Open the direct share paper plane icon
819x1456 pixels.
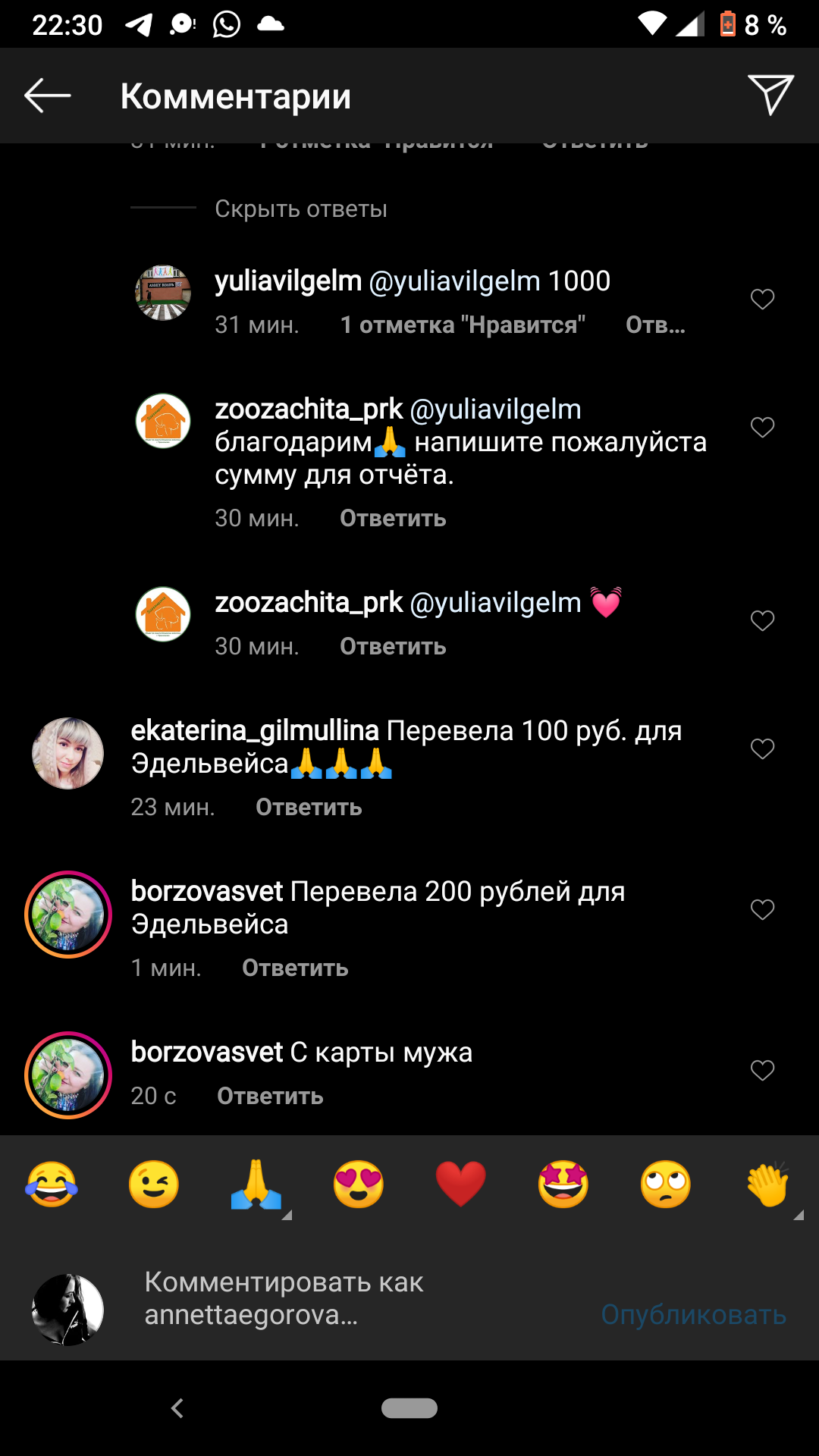coord(770,96)
